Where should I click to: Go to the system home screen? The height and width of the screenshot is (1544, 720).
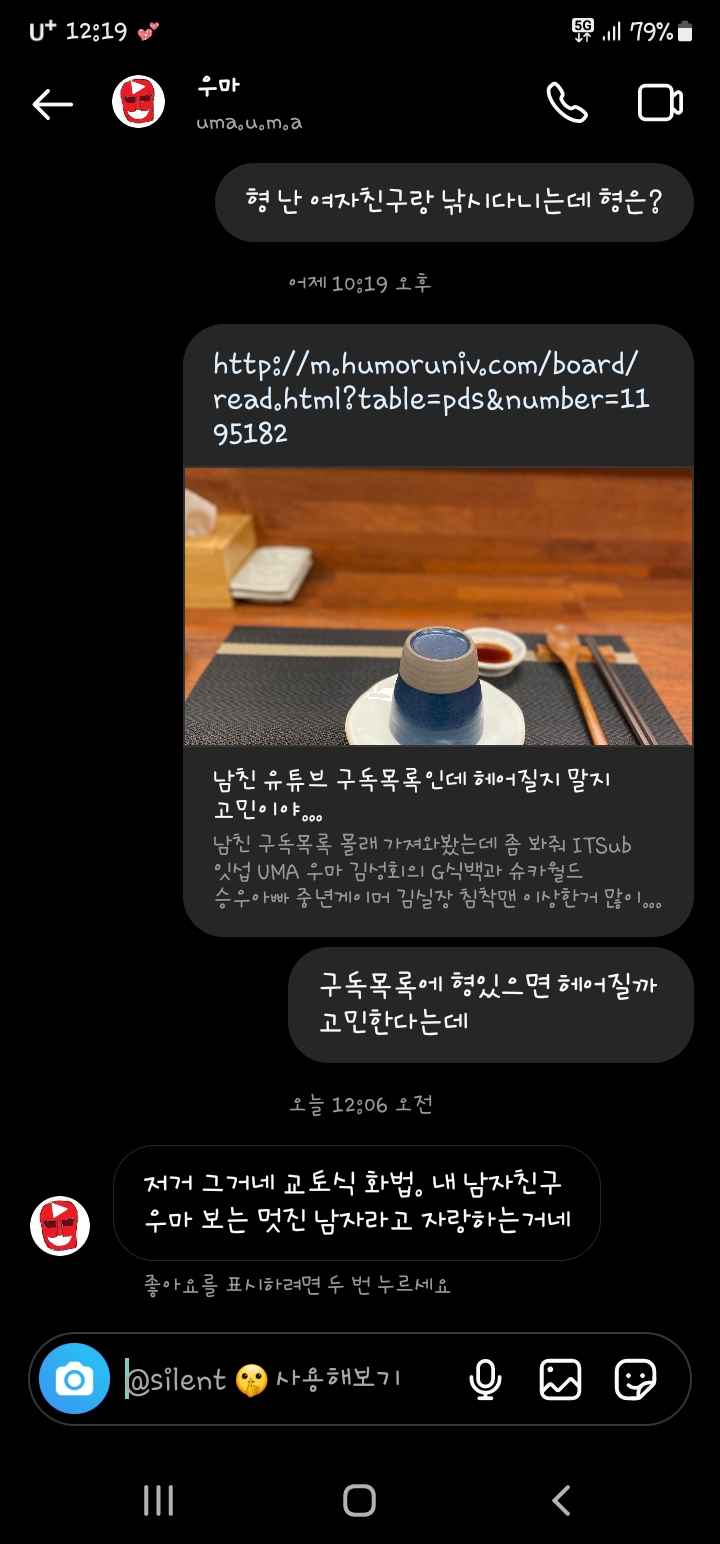(x=359, y=1500)
